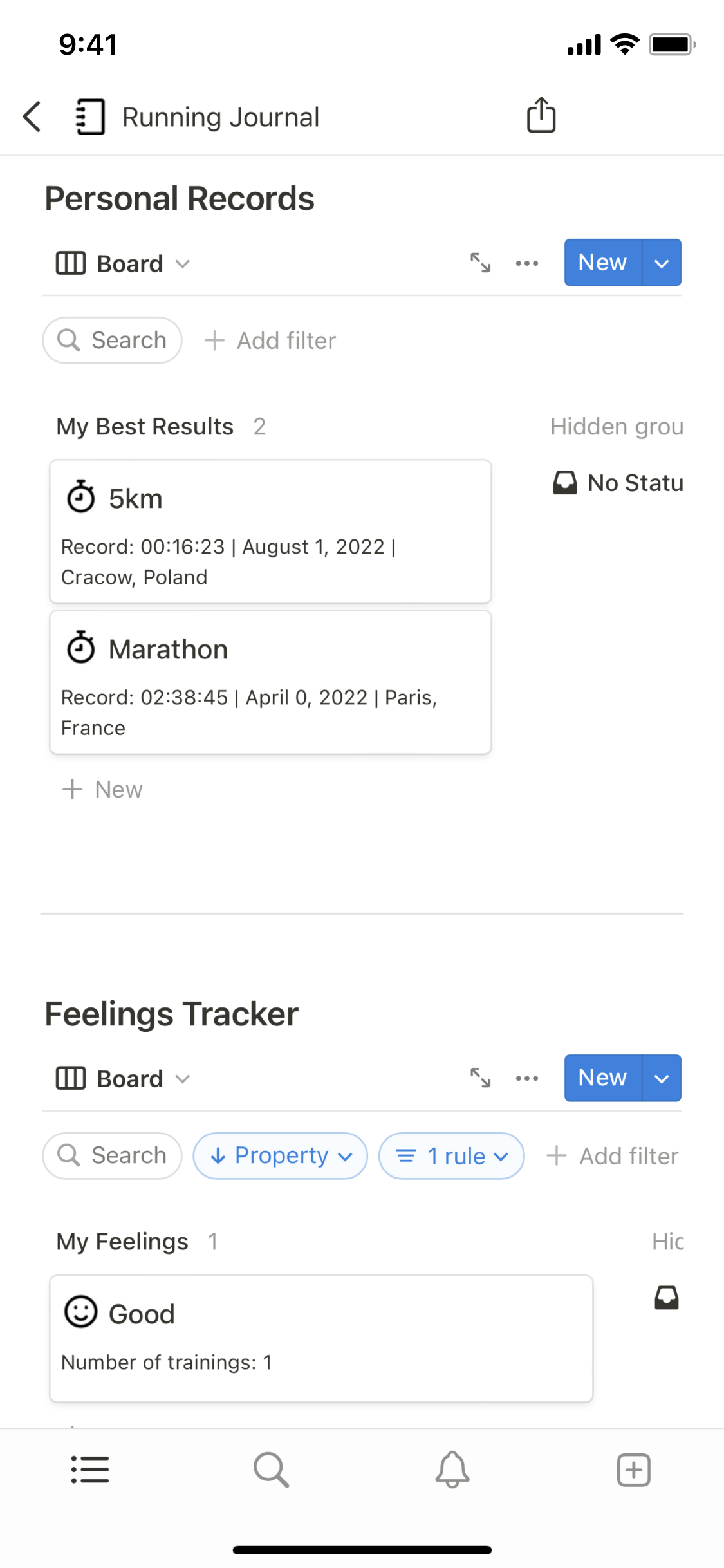Expand Personal Records database to full page
The height and width of the screenshot is (1568, 724).
click(x=480, y=263)
